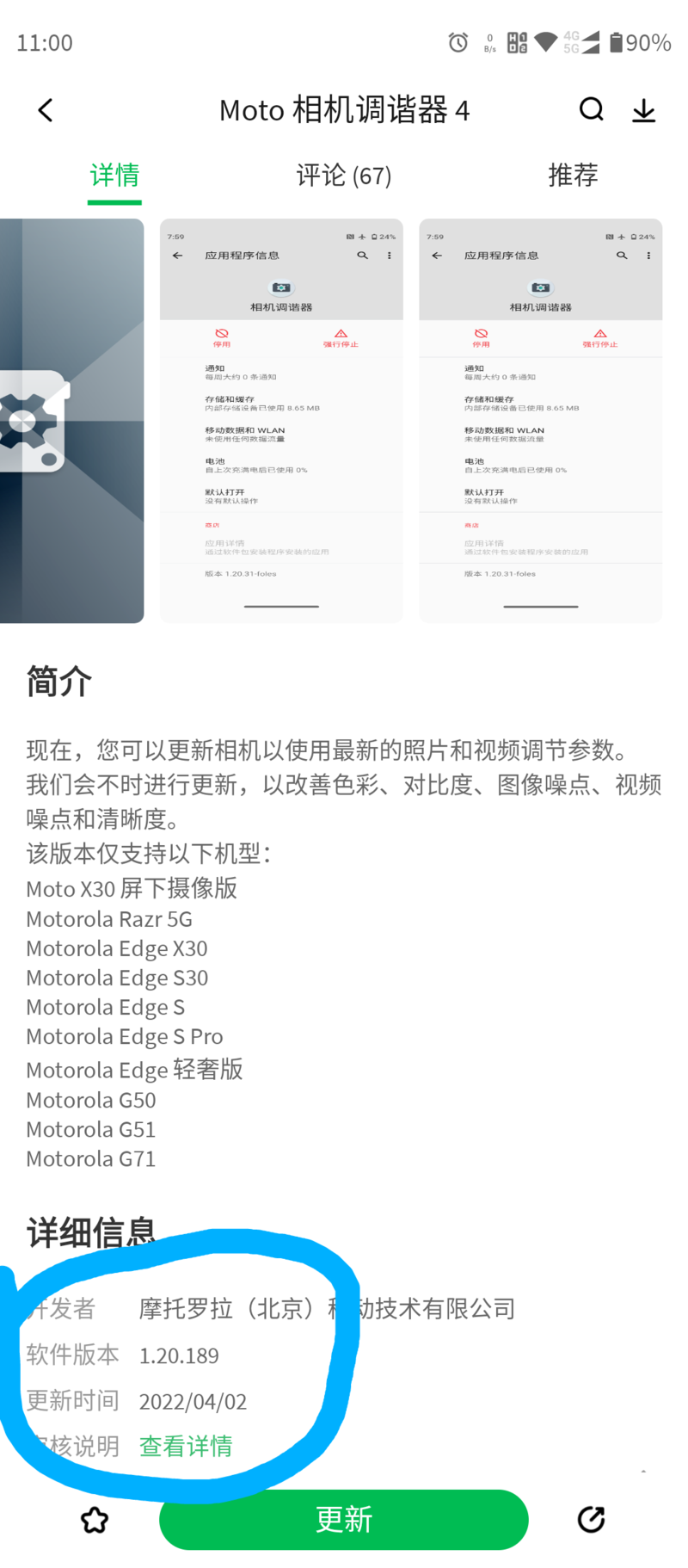
Task: Open the download manager icon
Action: 644,110
